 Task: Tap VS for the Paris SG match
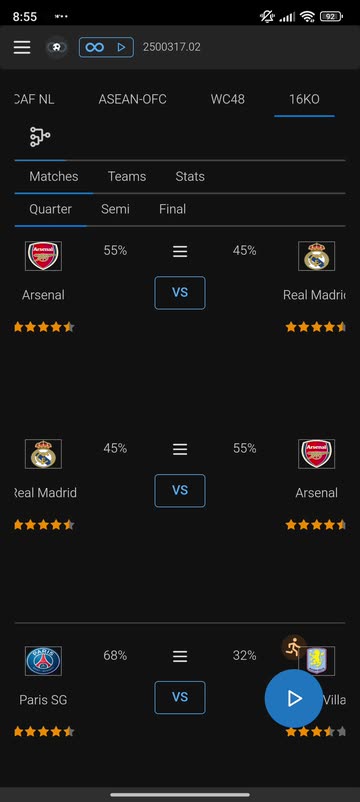pos(180,697)
